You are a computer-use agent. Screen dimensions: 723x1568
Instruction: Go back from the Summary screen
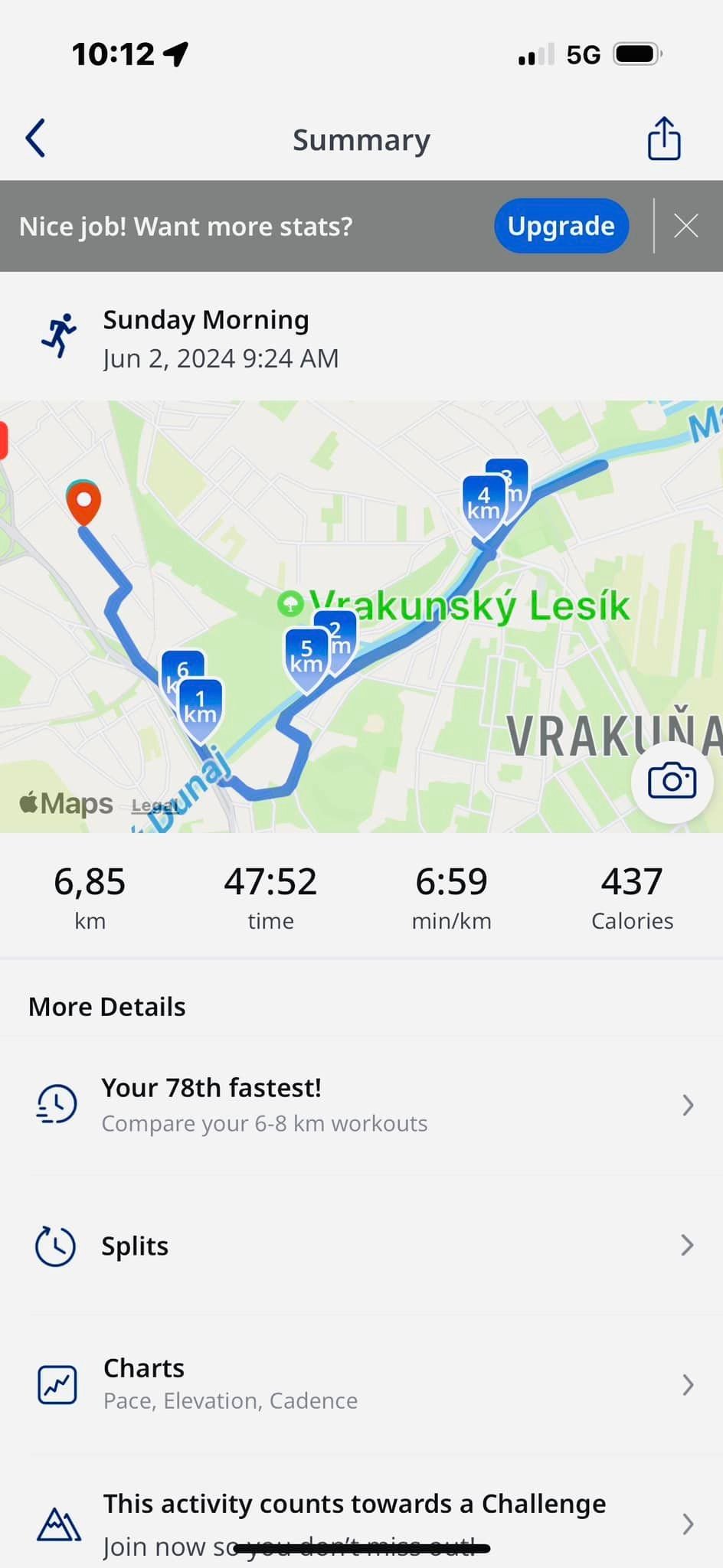click(36, 139)
